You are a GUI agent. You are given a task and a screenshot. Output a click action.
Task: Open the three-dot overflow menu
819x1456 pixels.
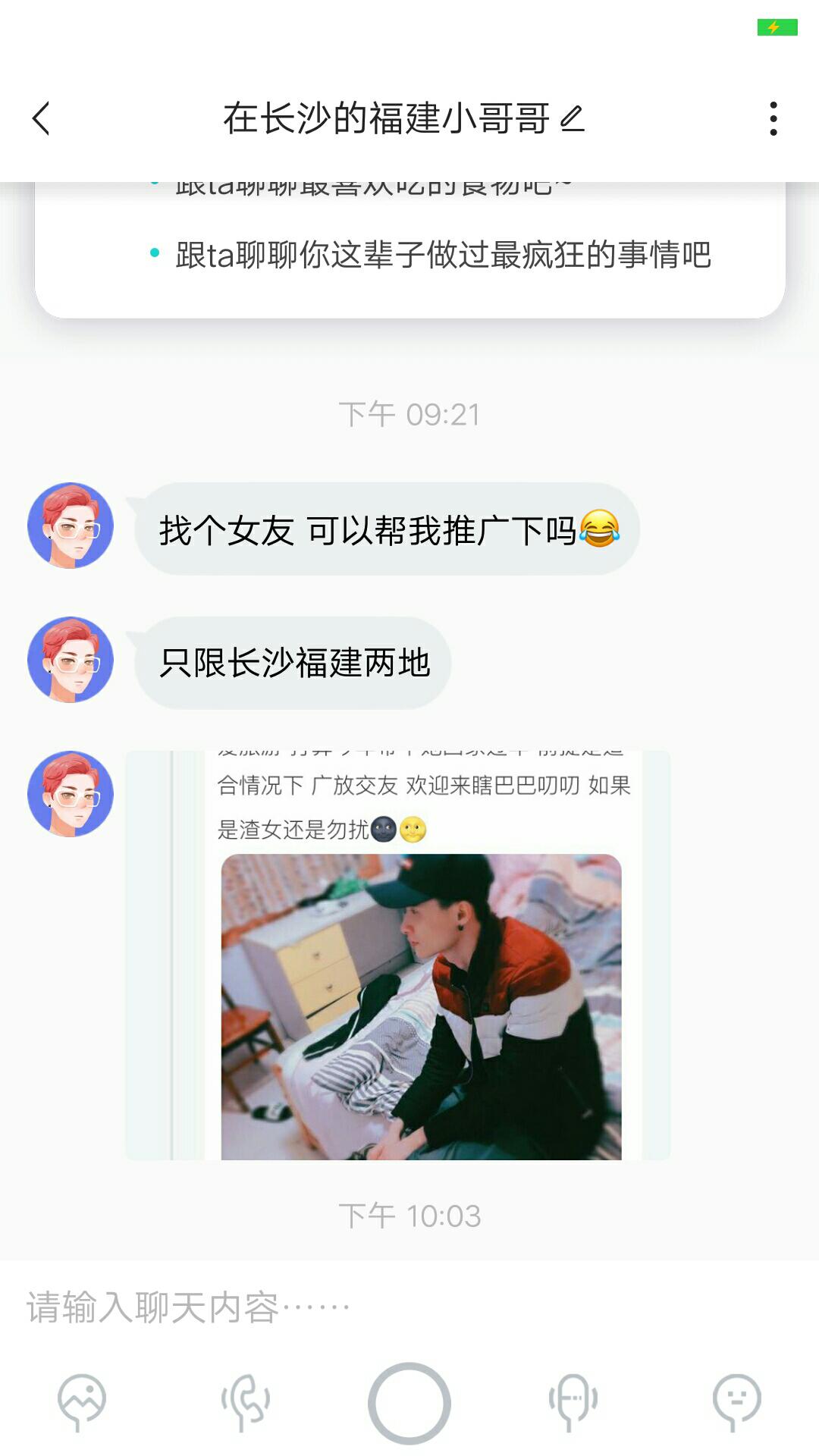(773, 118)
